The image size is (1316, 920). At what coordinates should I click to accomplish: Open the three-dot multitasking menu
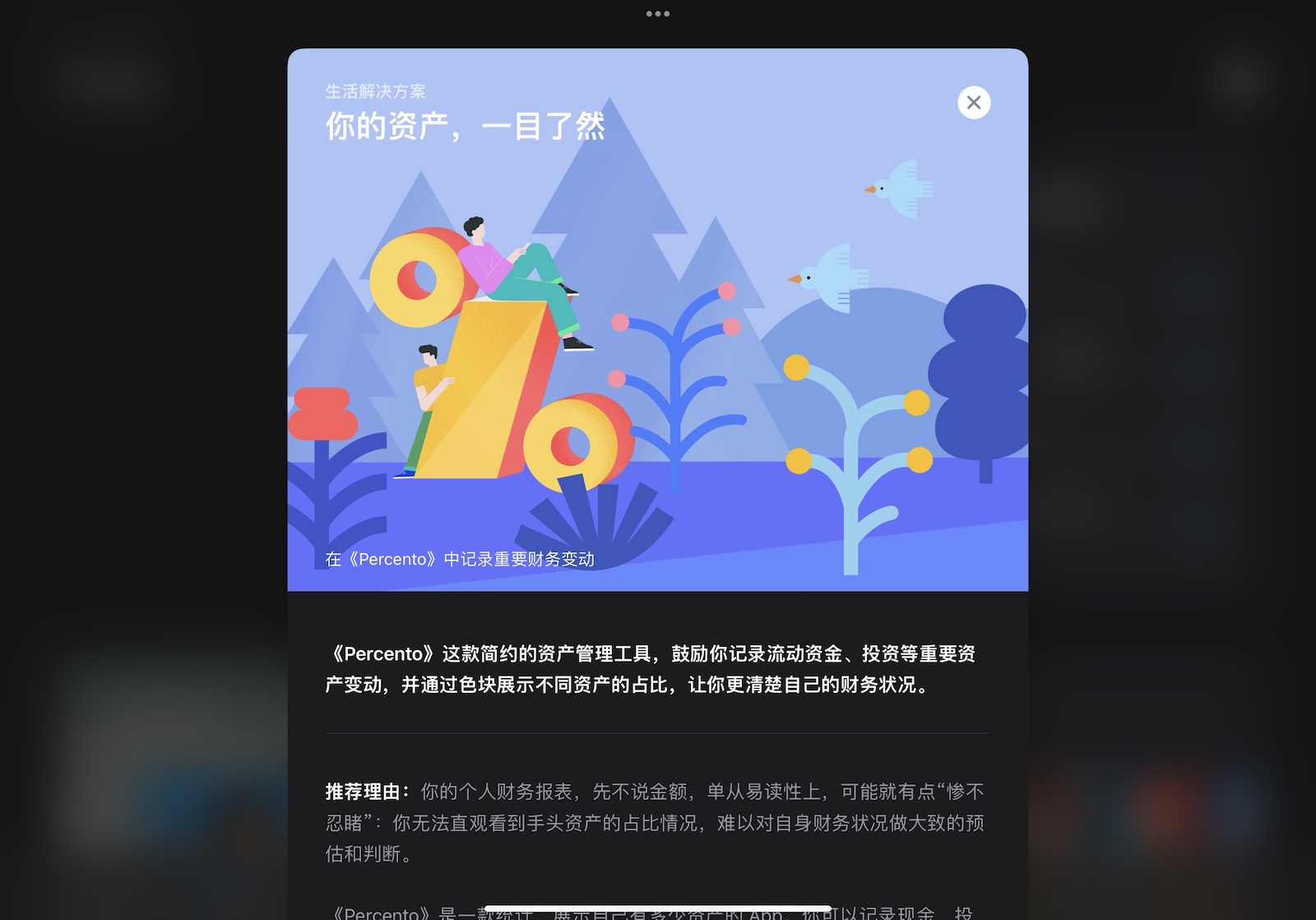(x=657, y=14)
